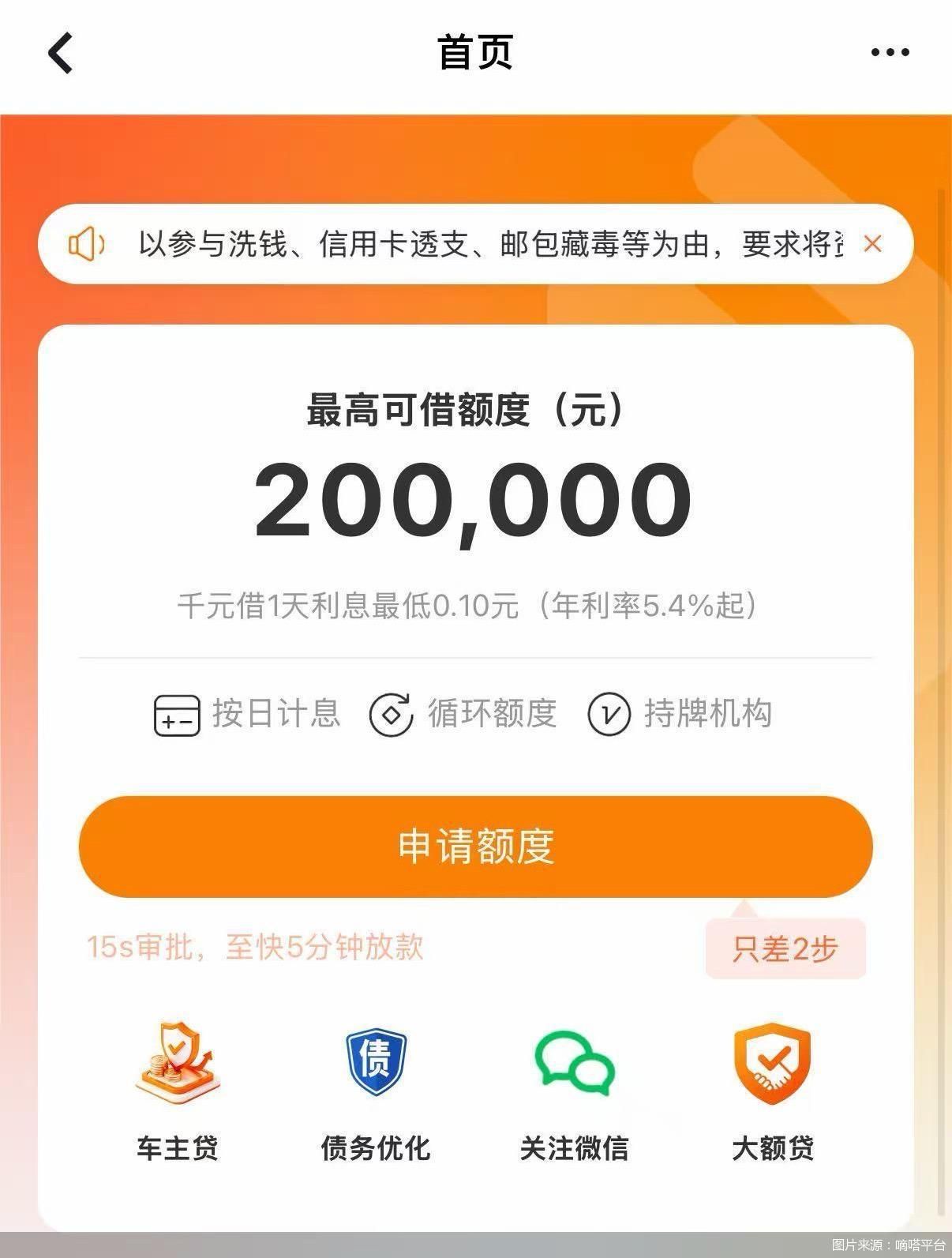Click the 200,000 credit amount display

[x=475, y=498]
